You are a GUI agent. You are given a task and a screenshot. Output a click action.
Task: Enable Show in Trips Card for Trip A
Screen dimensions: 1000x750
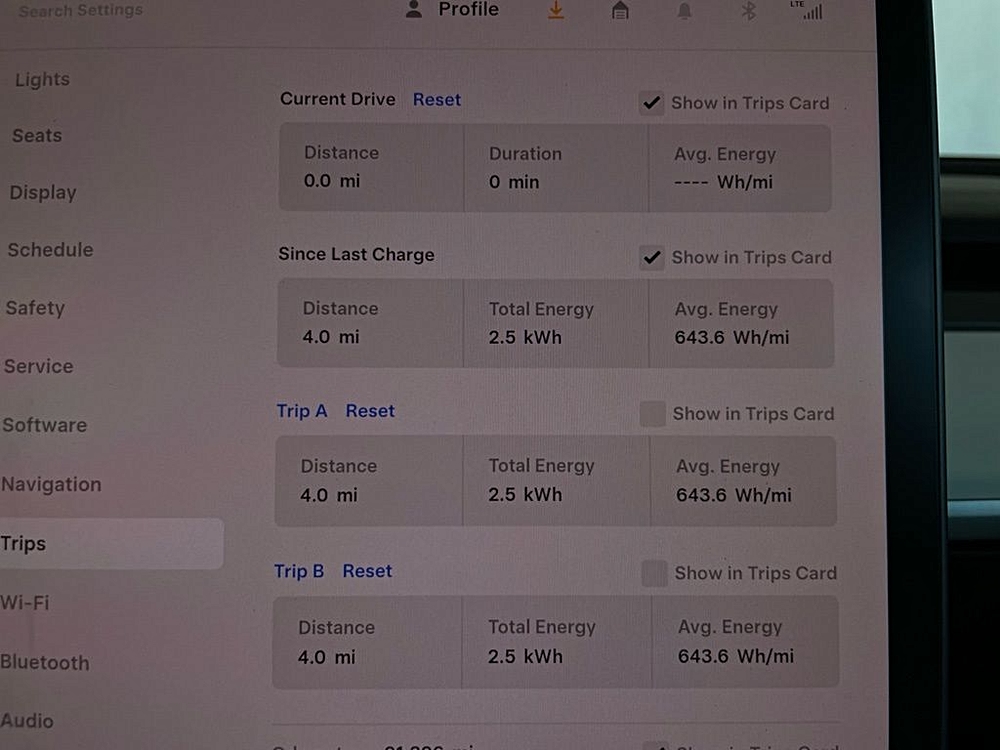click(x=653, y=414)
